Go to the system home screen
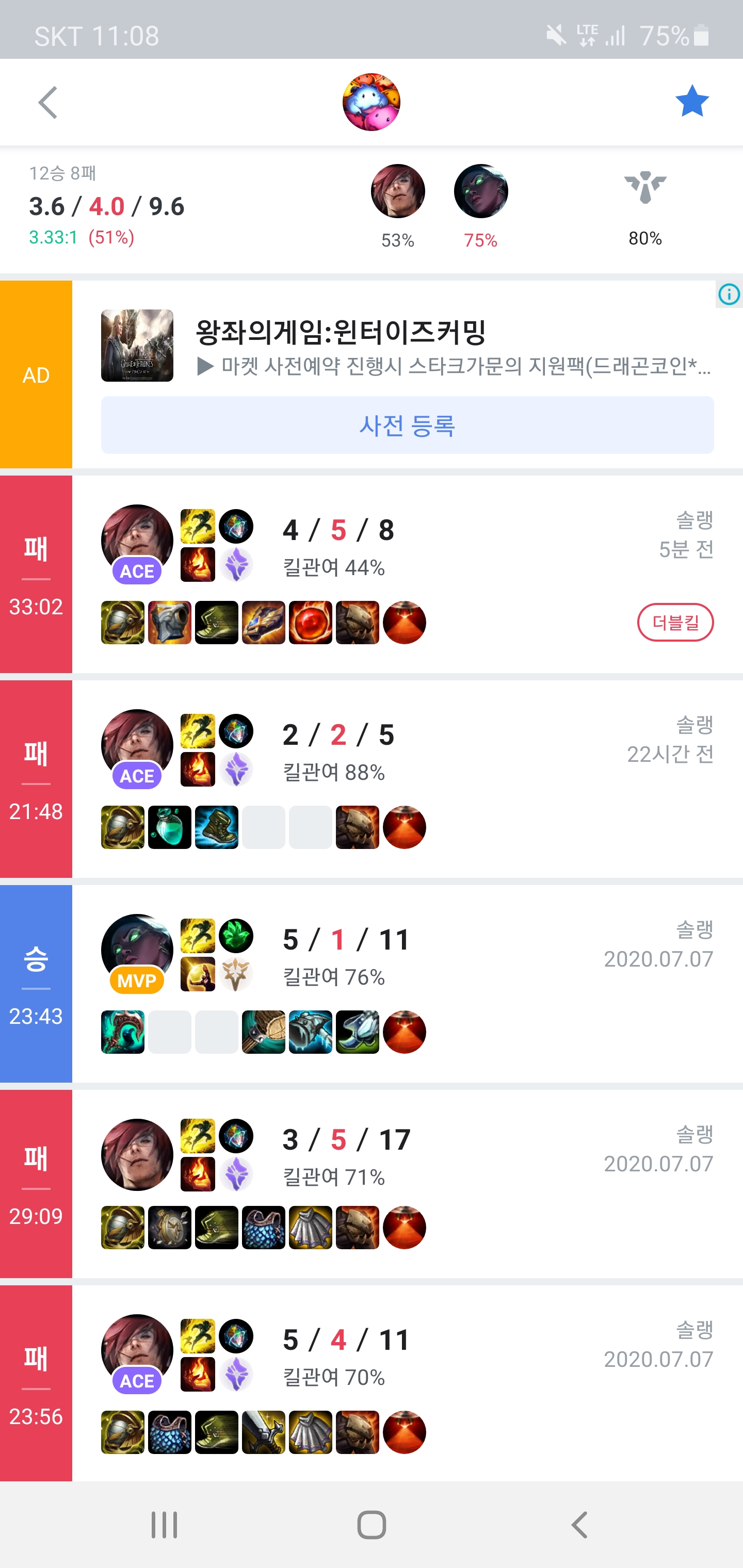743x1568 pixels. coord(372,1525)
